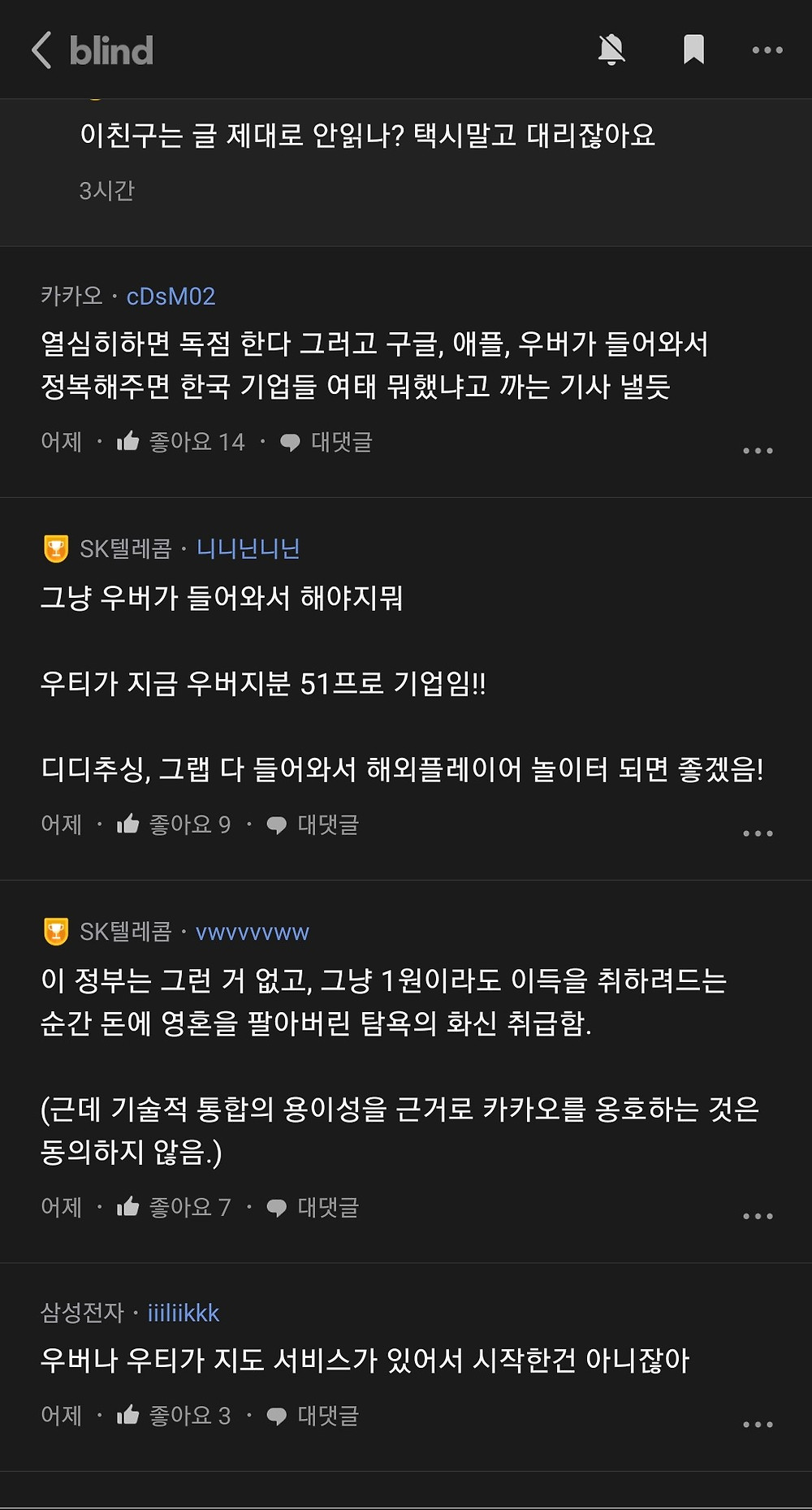Screen dimensions: 812x1510
Task: Open more options on 니니닌니닌's comment
Action: pyautogui.click(x=758, y=833)
